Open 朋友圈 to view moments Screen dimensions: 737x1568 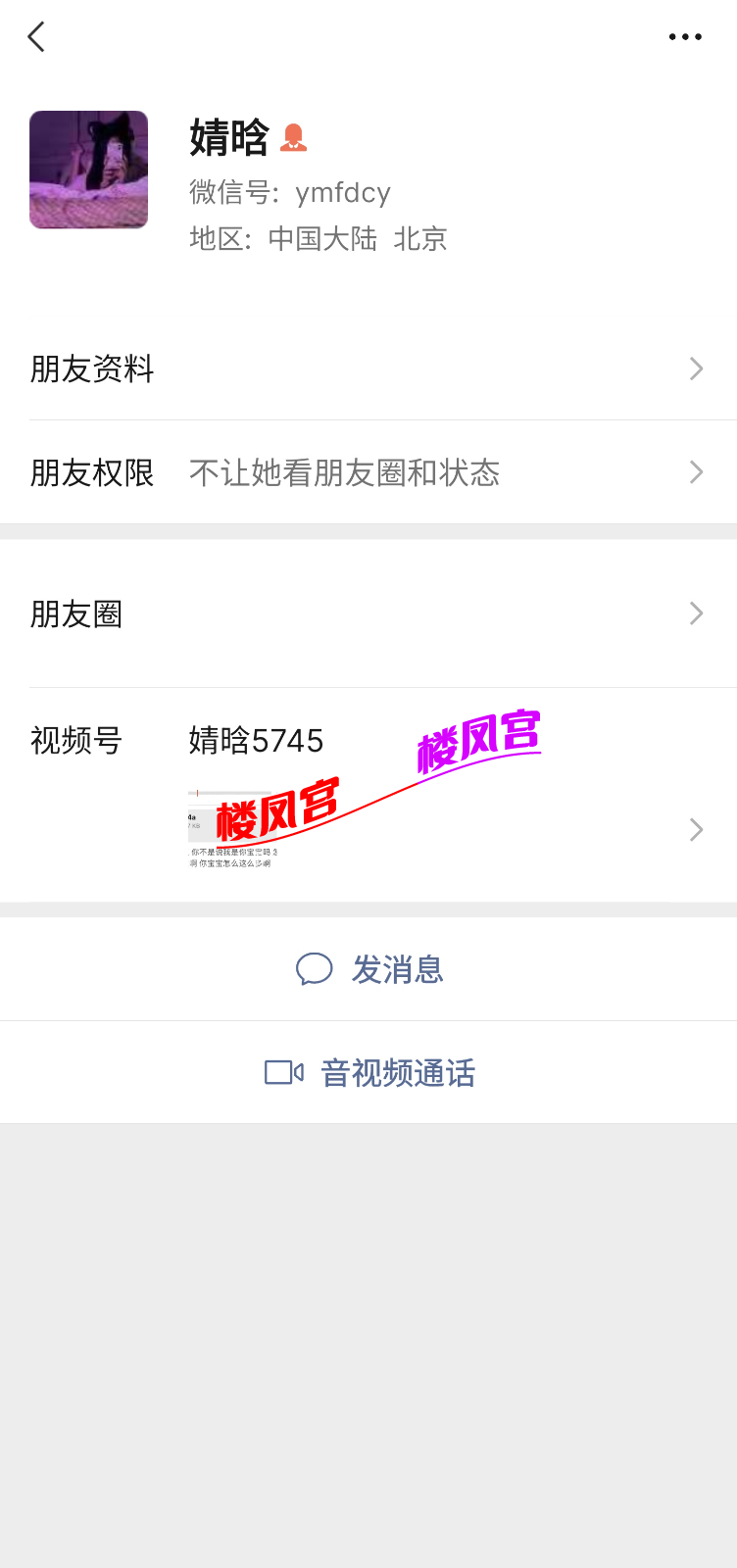(x=76, y=613)
